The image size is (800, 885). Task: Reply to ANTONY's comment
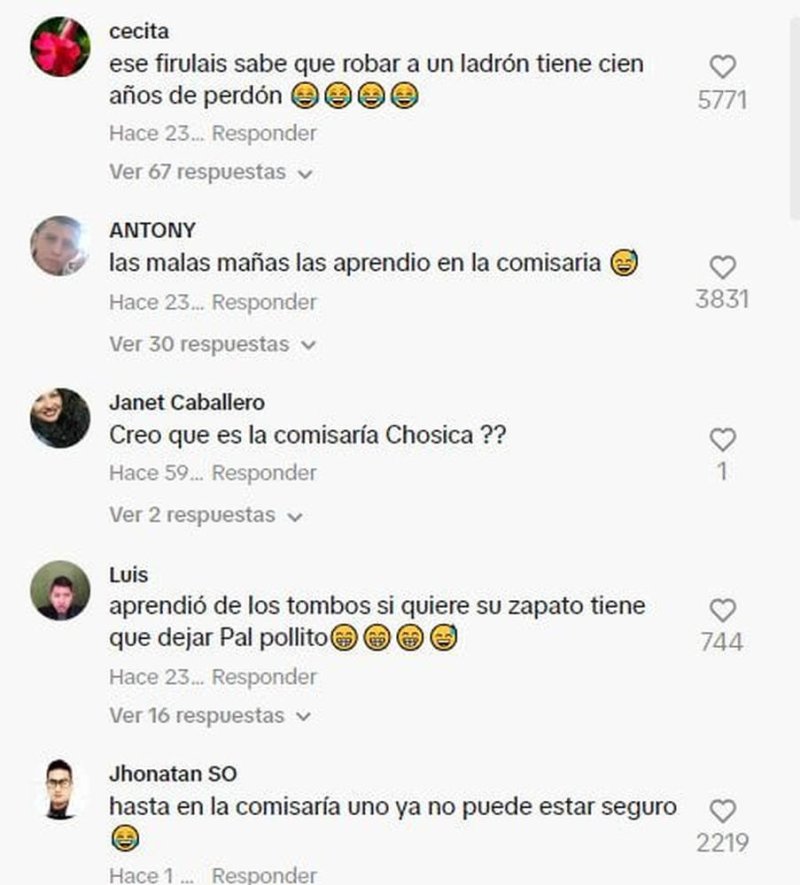click(264, 302)
